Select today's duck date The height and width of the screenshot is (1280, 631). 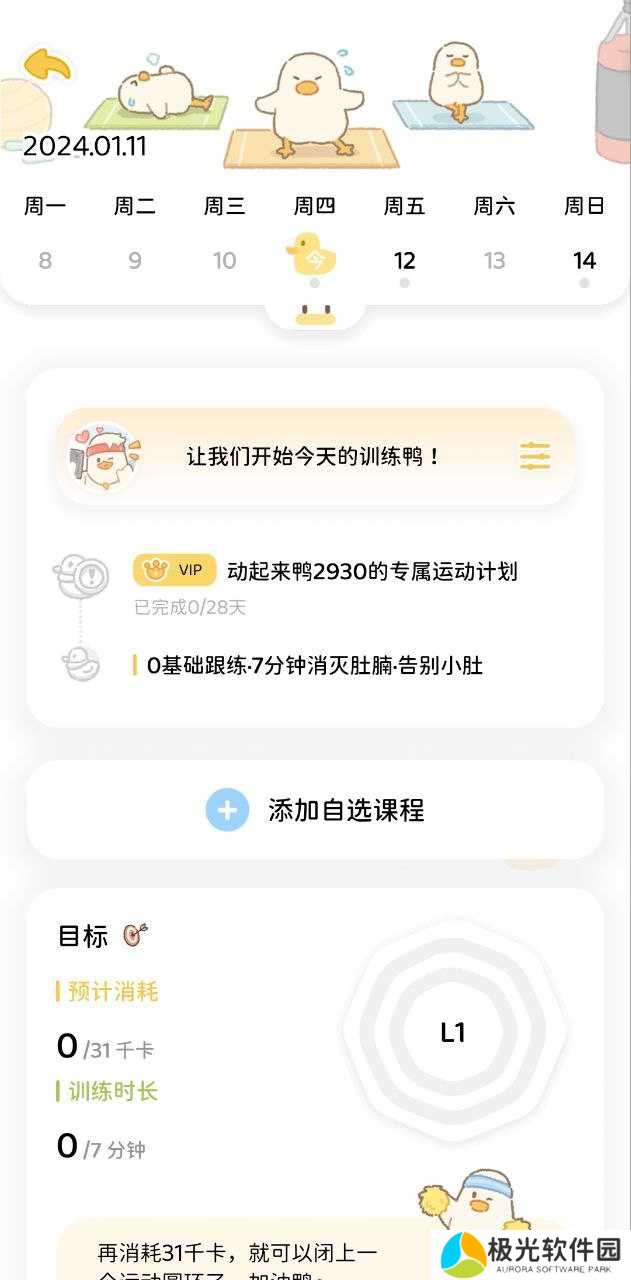[x=314, y=258]
